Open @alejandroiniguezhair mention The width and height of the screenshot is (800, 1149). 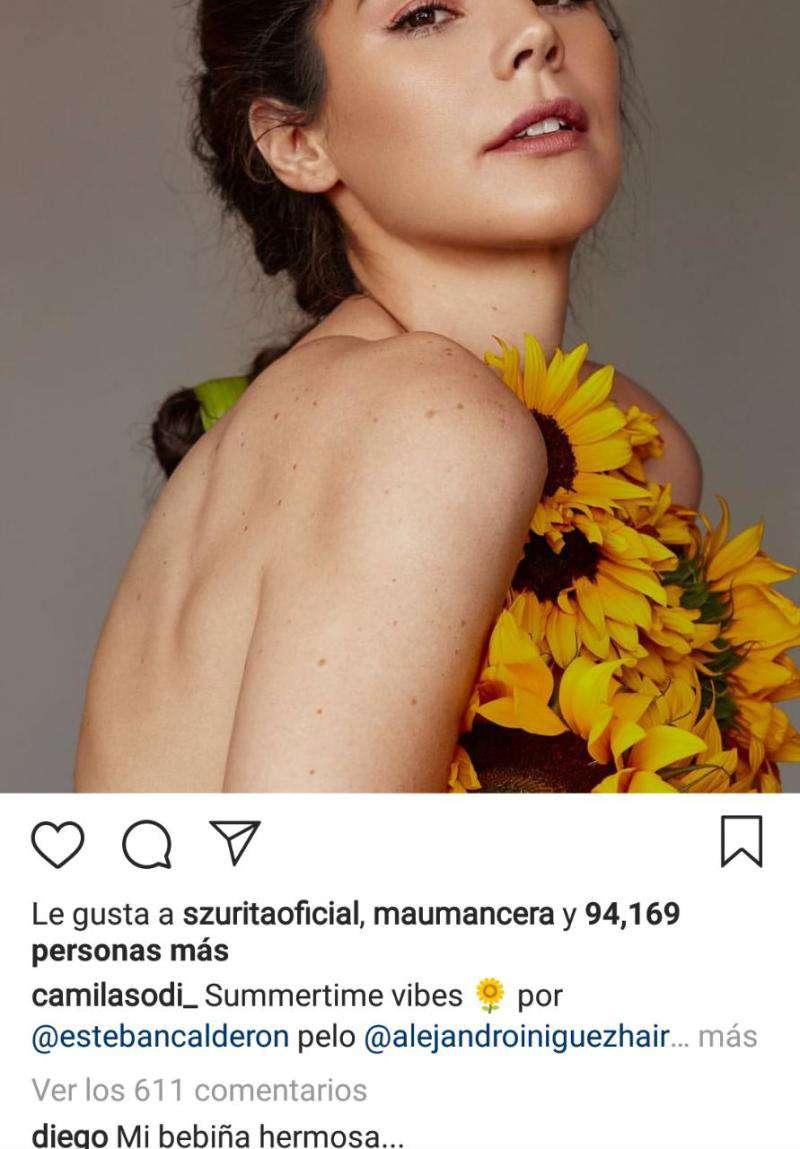[x=516, y=1037]
